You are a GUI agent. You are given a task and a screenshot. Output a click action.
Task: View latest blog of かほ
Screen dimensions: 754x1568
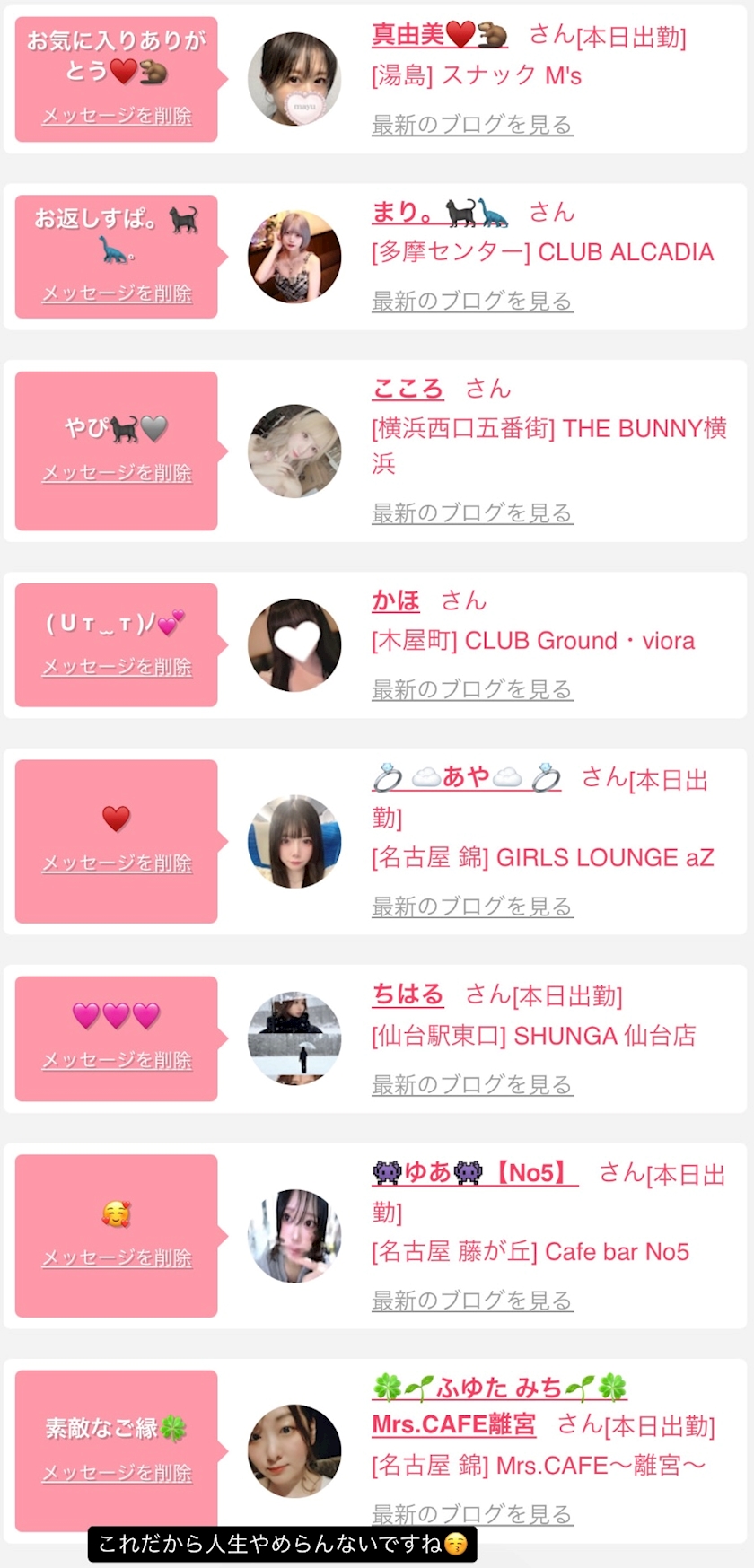click(472, 689)
